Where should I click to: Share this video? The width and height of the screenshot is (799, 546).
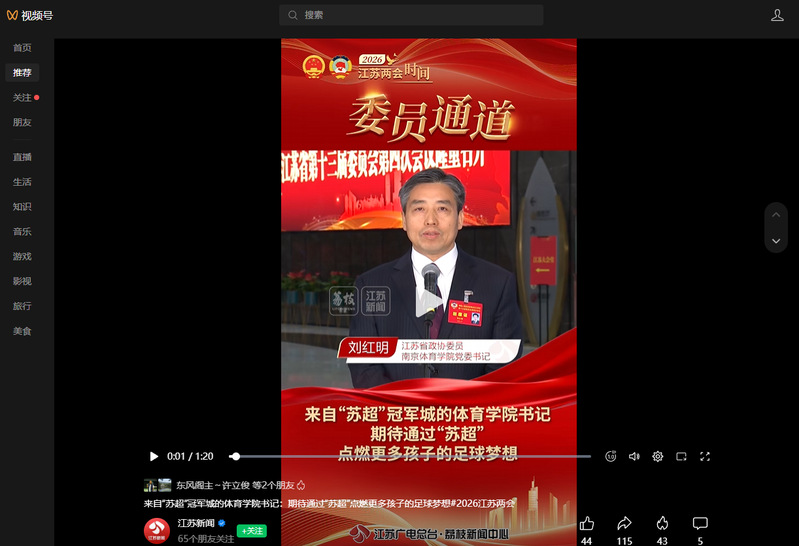(624, 523)
